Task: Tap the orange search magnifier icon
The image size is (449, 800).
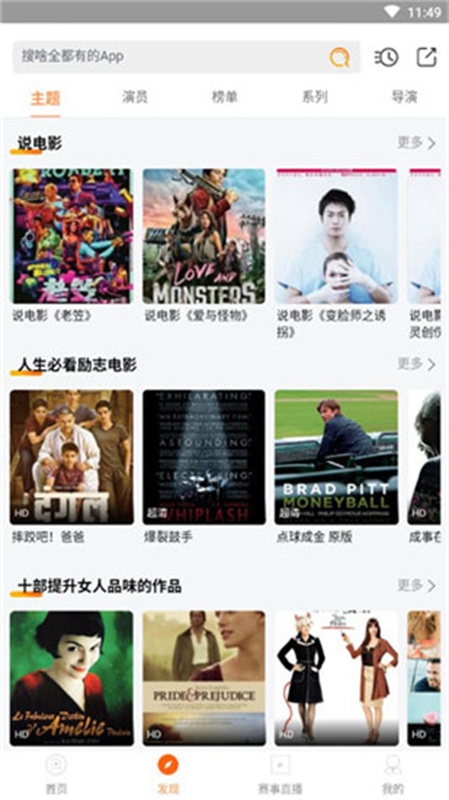Action: 340,57
